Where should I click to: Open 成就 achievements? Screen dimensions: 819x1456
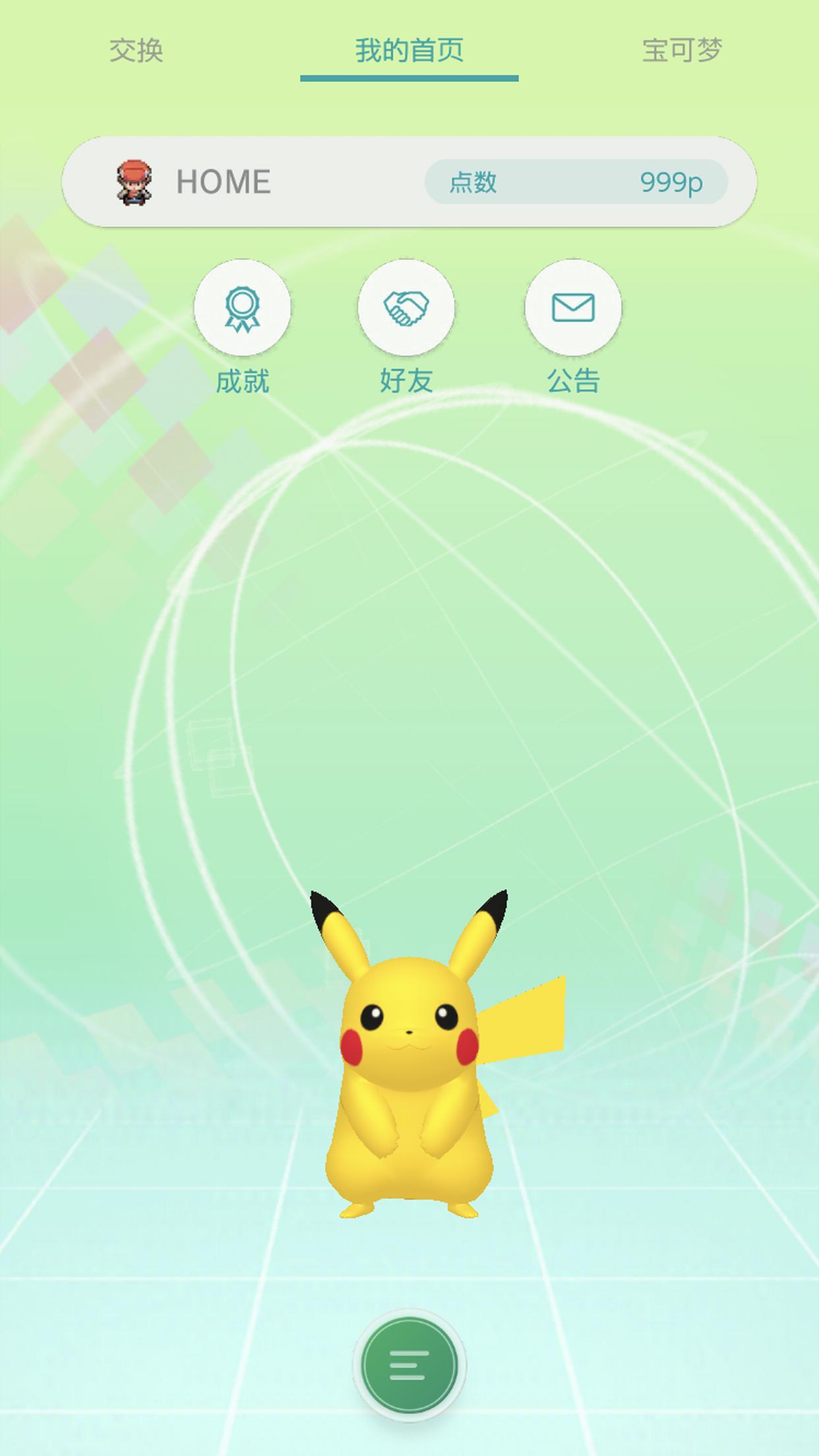(242, 308)
